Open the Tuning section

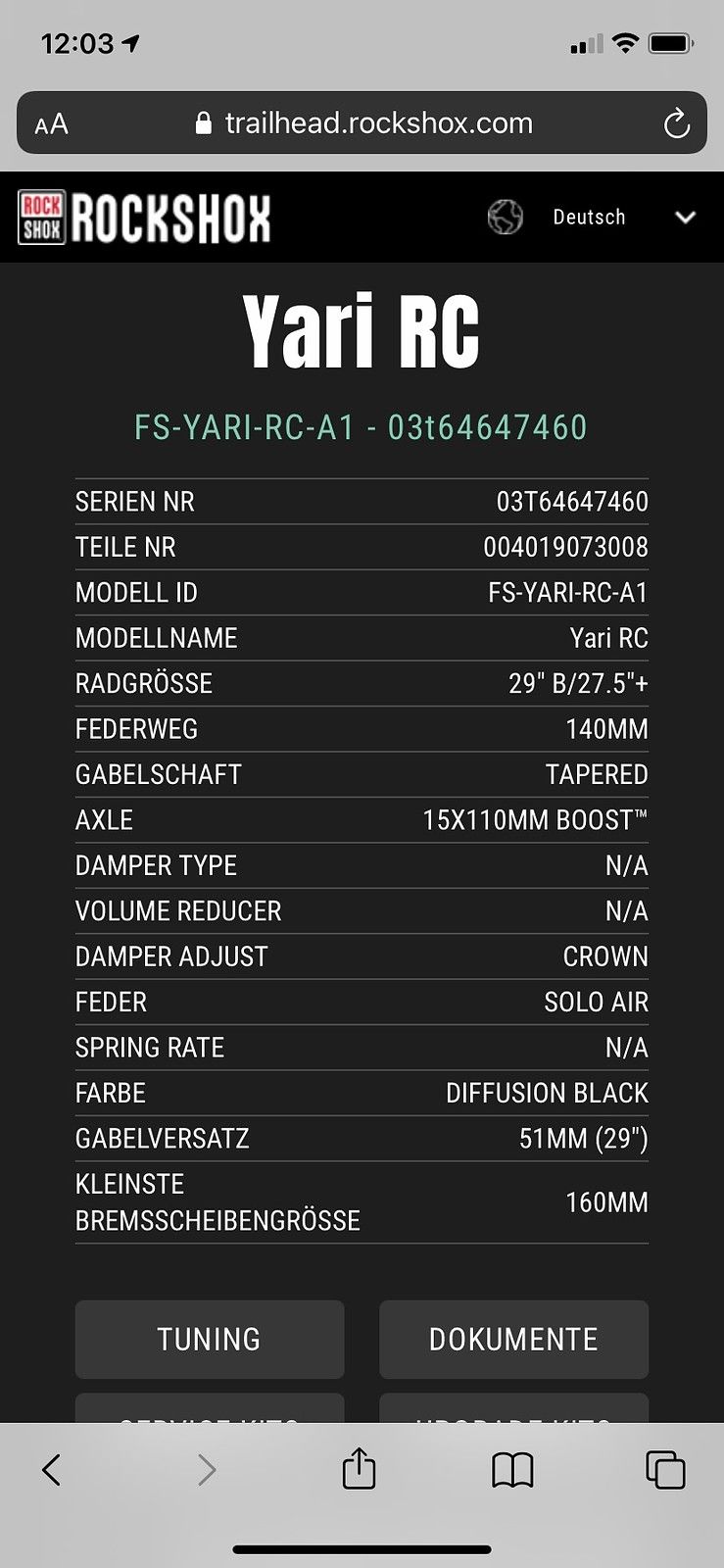click(x=210, y=1340)
